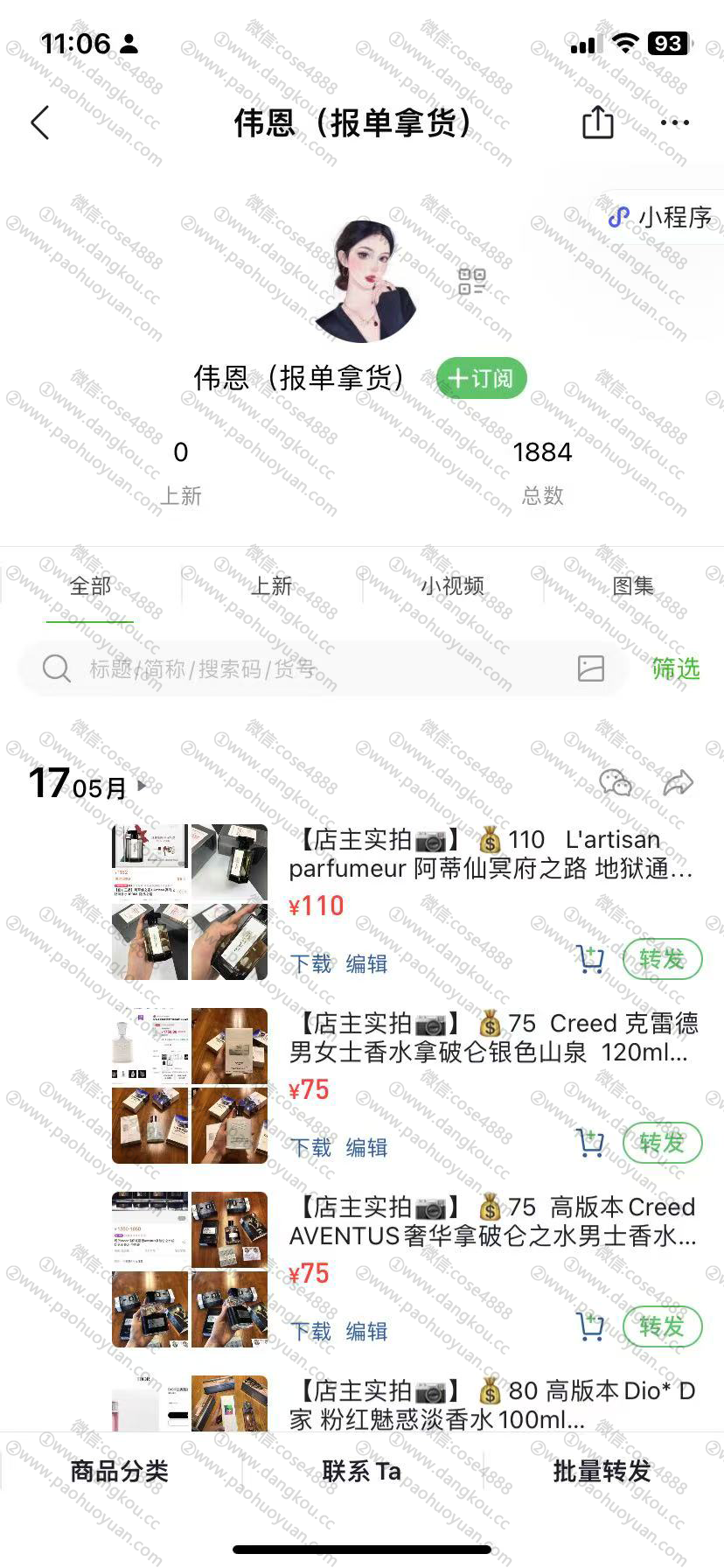Open the 图集 tab

click(633, 585)
